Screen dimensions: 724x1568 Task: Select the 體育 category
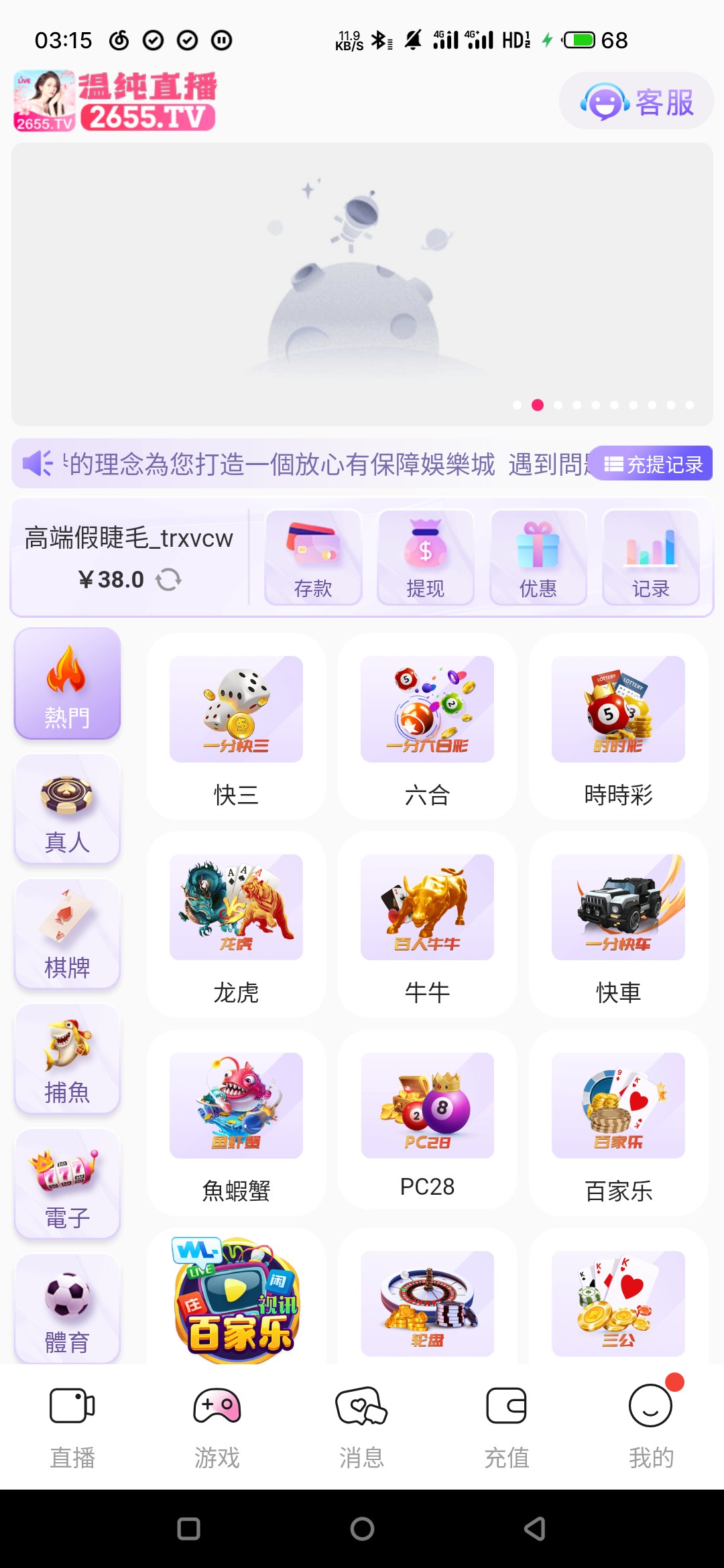point(67,1309)
